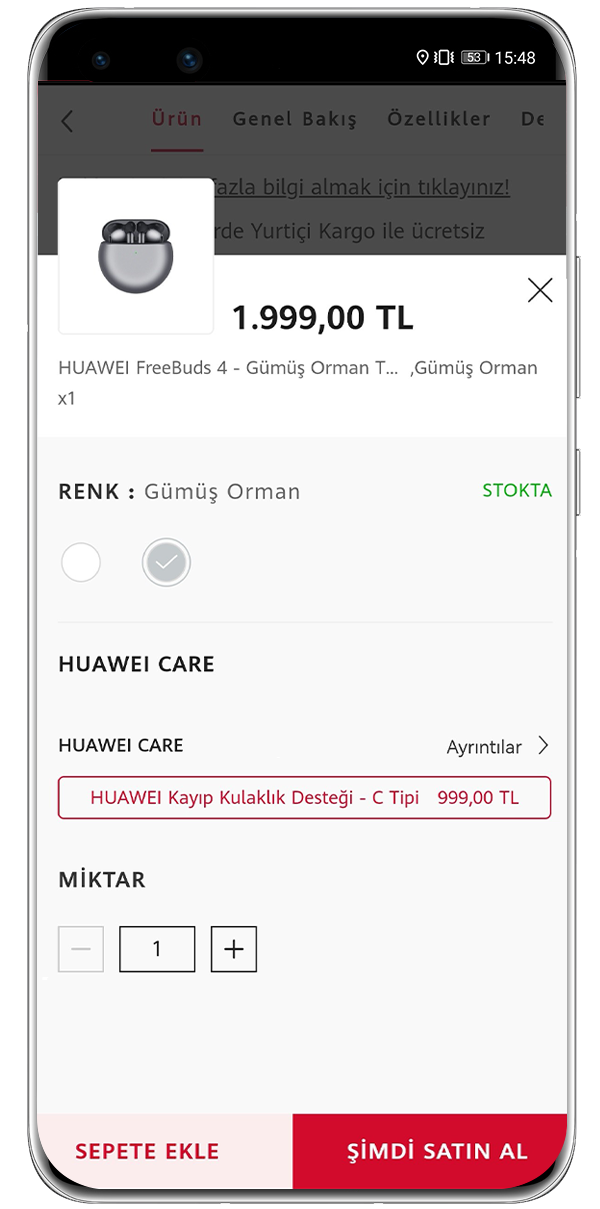Open HUAWEI CARE Ayrıntılar details

(498, 747)
